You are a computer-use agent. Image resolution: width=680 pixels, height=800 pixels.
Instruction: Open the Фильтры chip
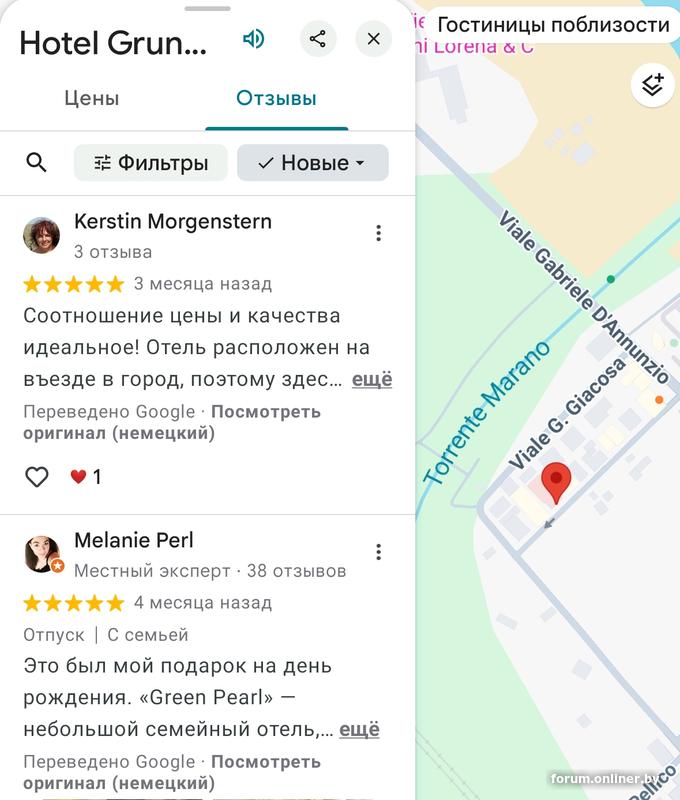point(151,163)
